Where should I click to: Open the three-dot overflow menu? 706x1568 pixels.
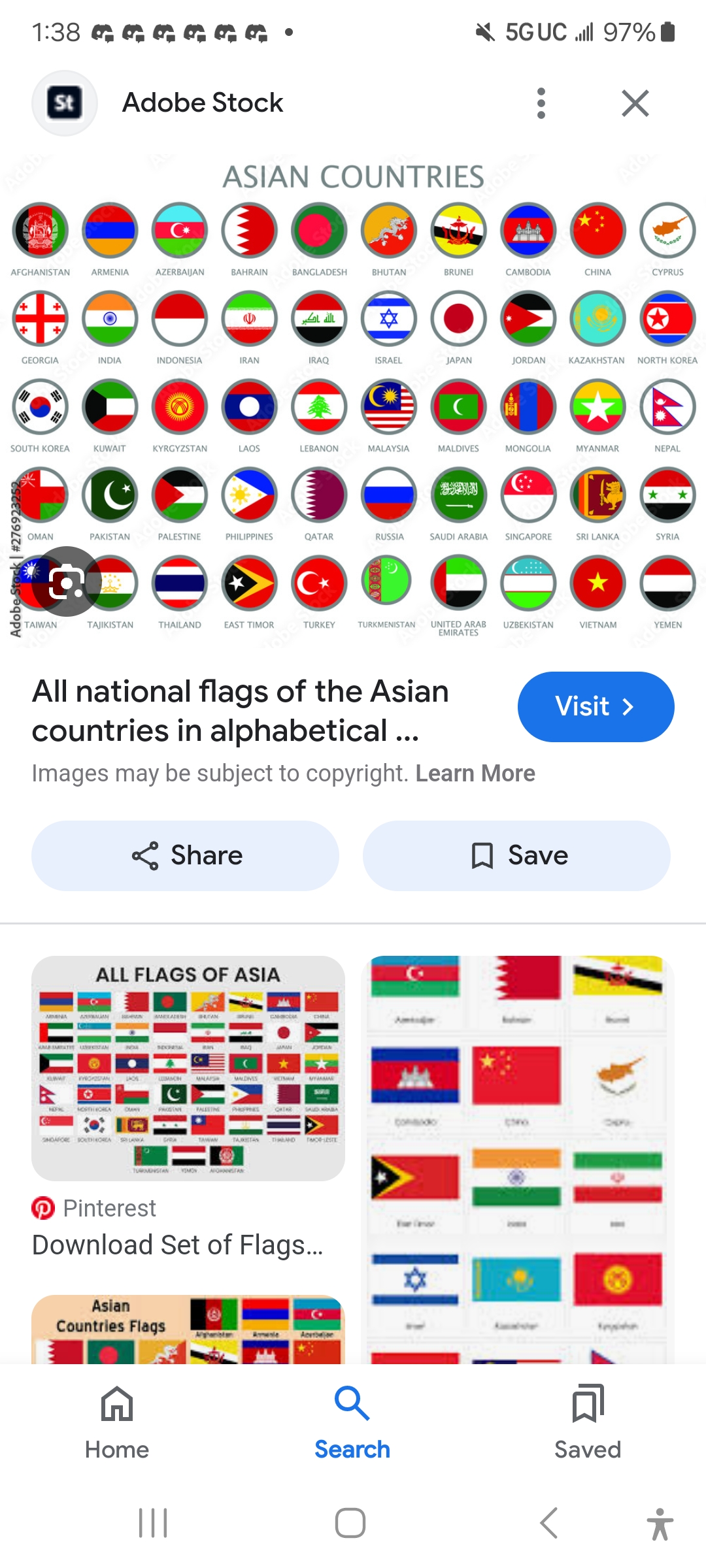point(541,103)
